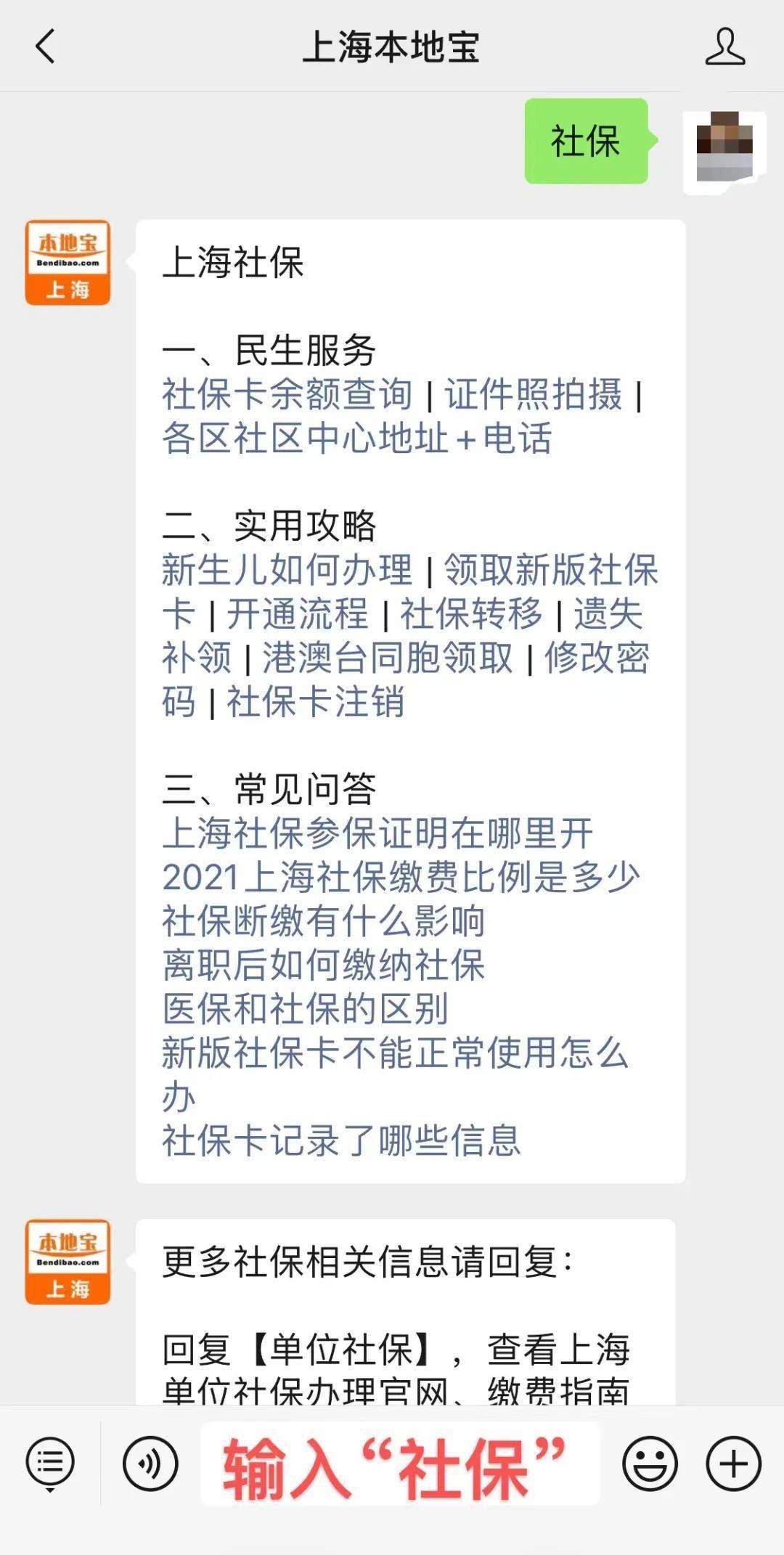This screenshot has width=784, height=1555.
Task: Open the emoji picker
Action: coord(650,1463)
